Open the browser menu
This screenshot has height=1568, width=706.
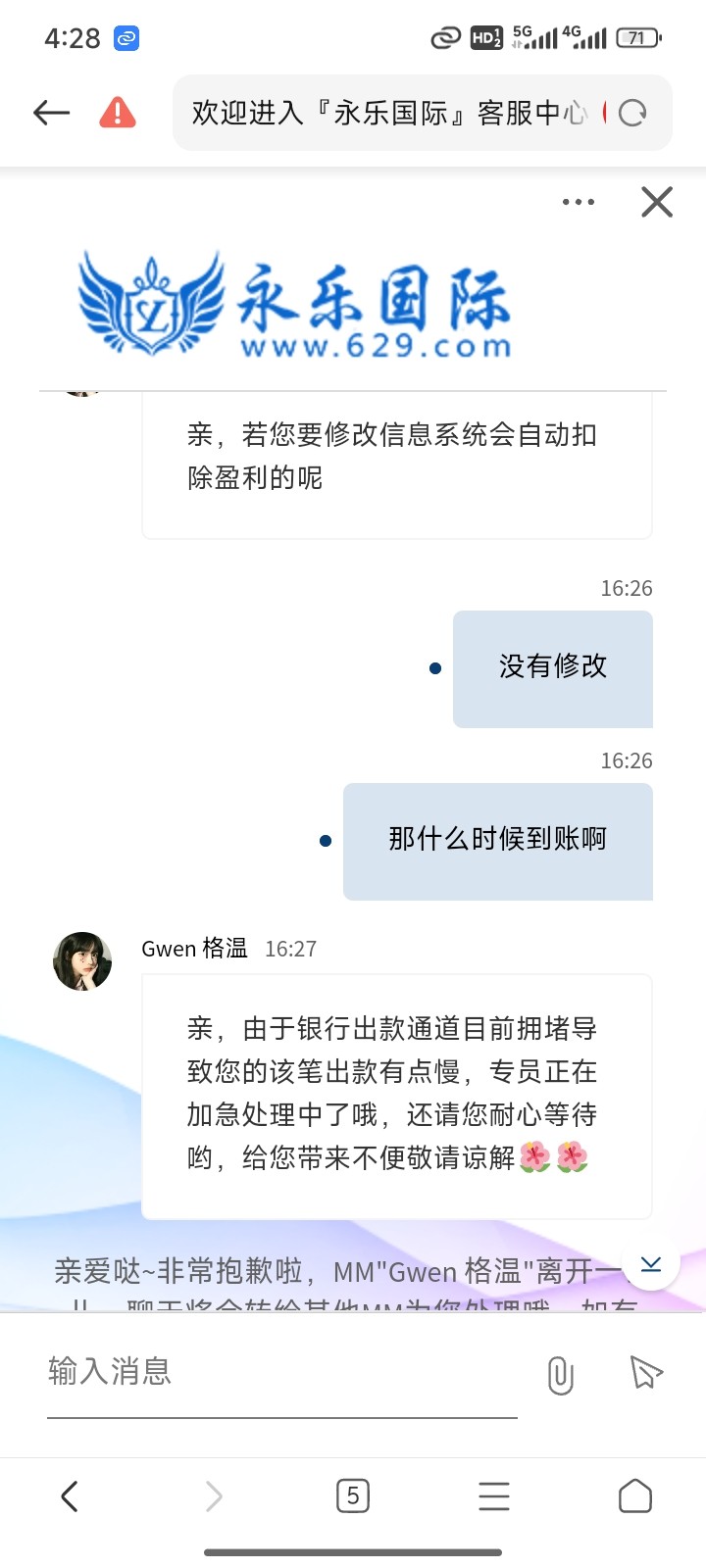(x=493, y=1496)
